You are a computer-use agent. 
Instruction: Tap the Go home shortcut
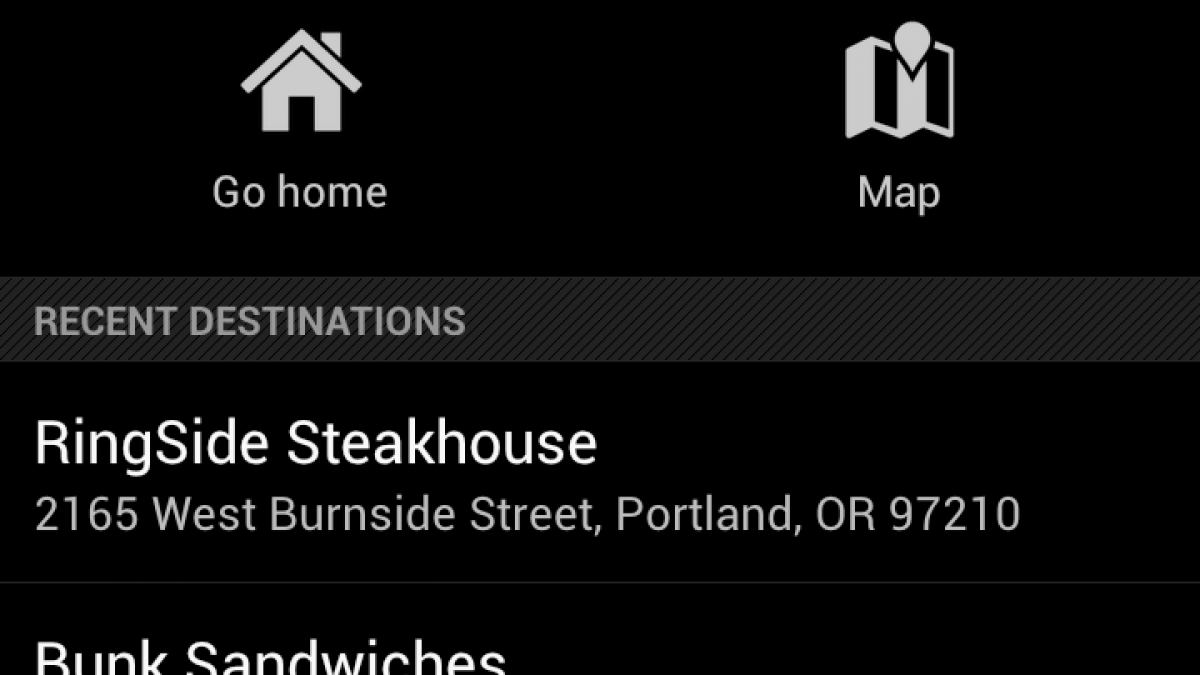(300, 120)
